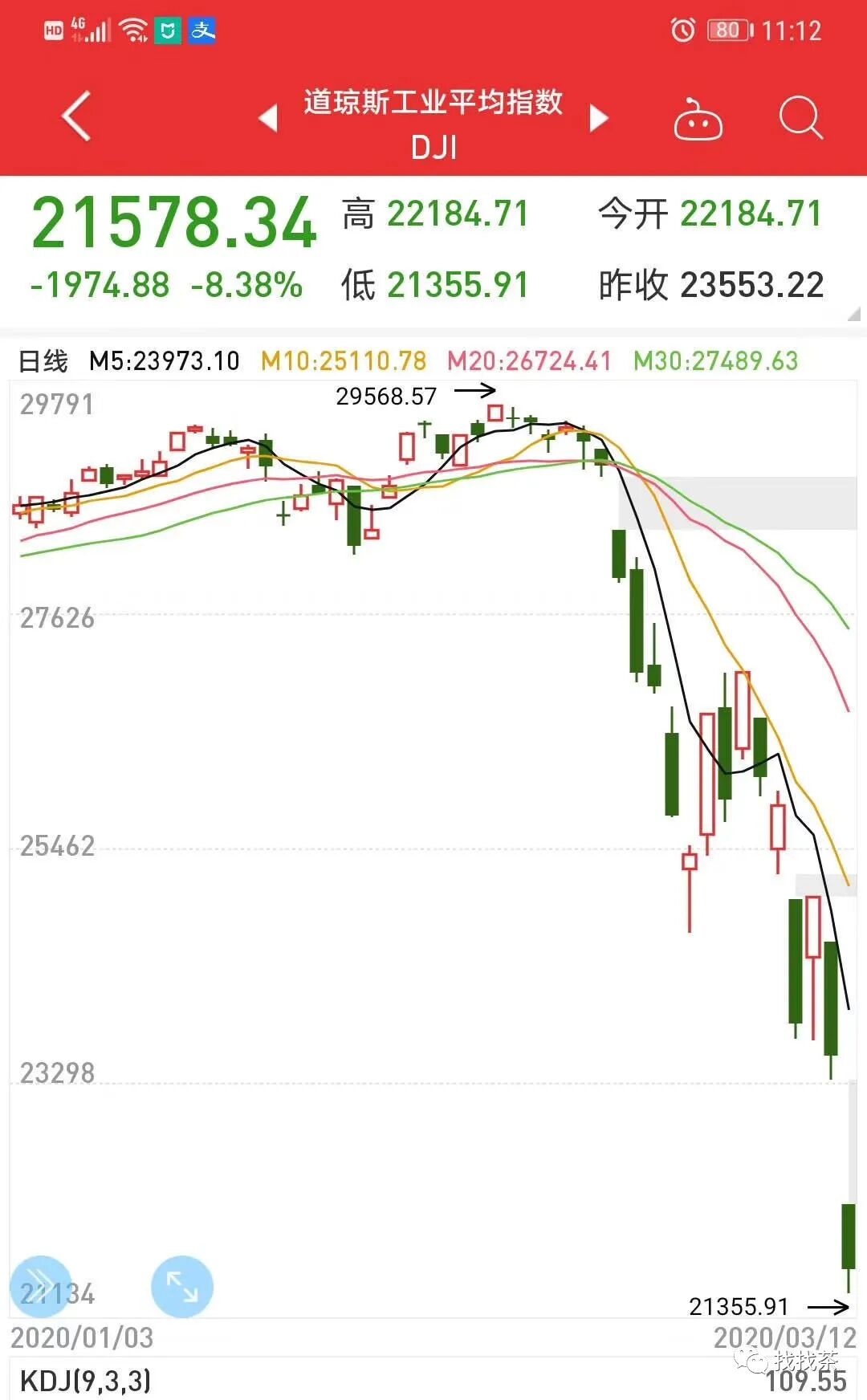The width and height of the screenshot is (867, 1400).
Task: Switch to the previous index with left triangle
Action: 268,118
